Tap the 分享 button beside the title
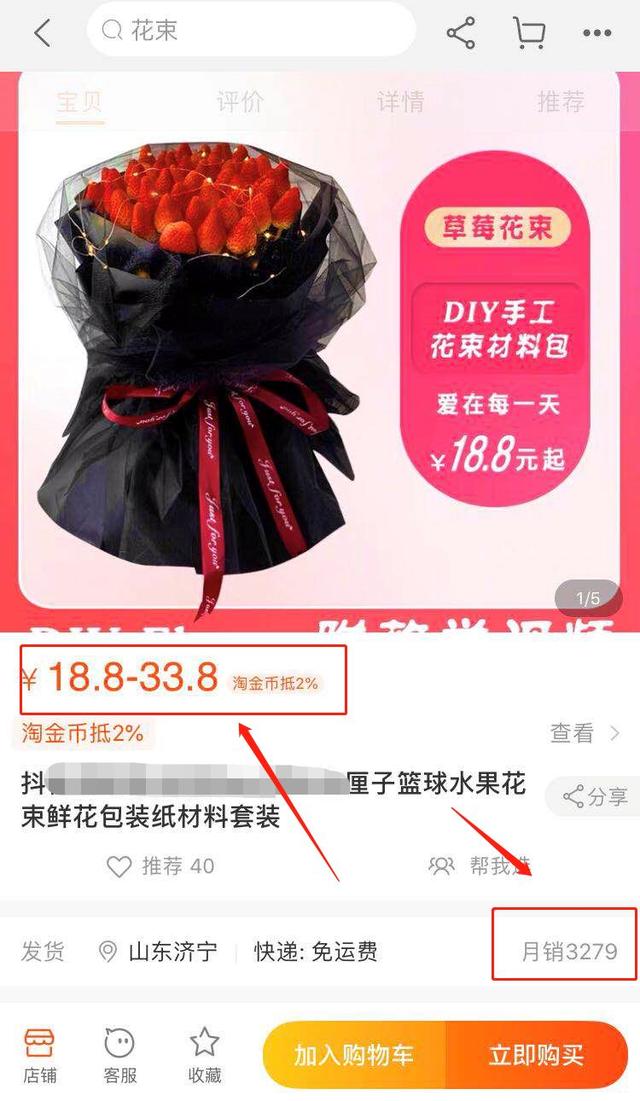Image resolution: width=640 pixels, height=1101 pixels. (x=595, y=797)
